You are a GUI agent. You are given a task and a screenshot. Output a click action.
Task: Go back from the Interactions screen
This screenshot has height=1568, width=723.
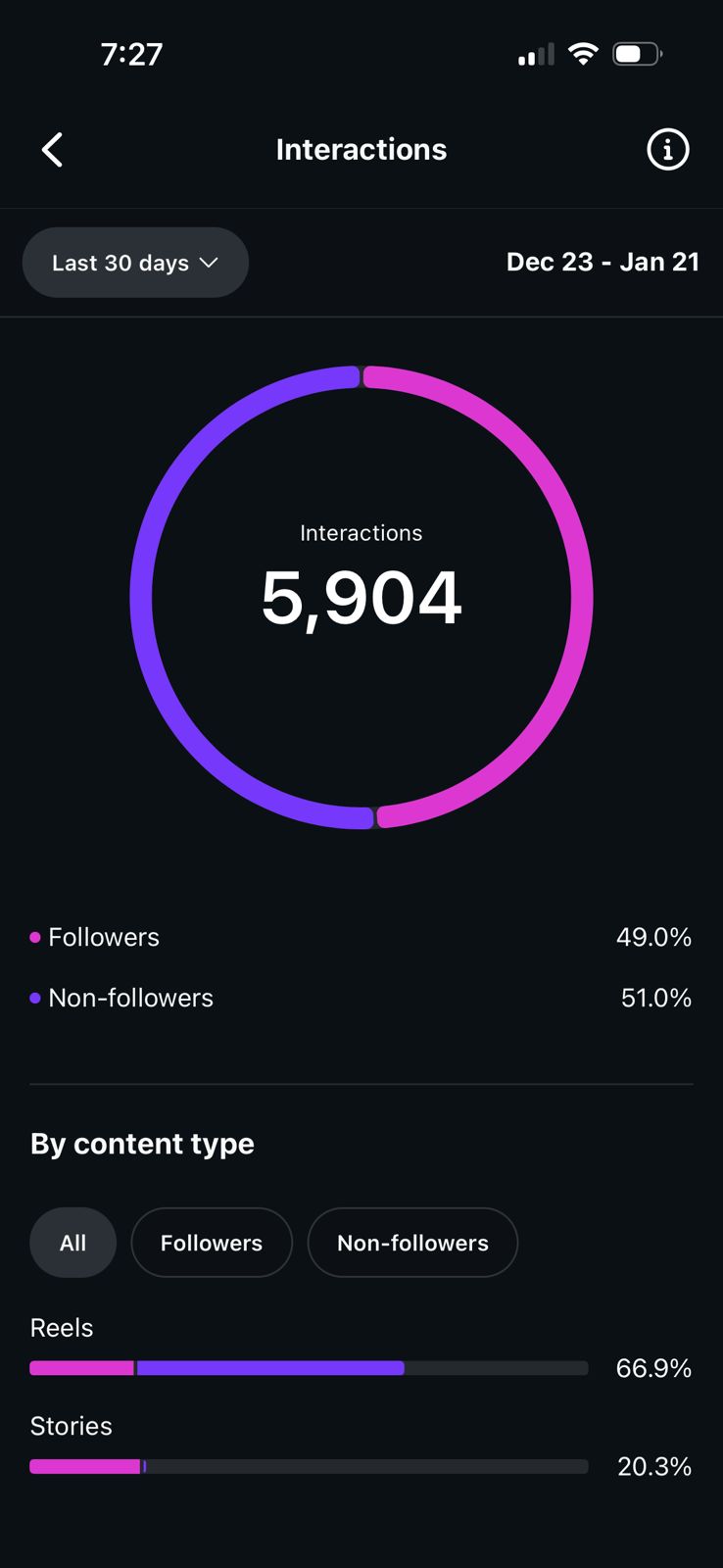click(53, 150)
